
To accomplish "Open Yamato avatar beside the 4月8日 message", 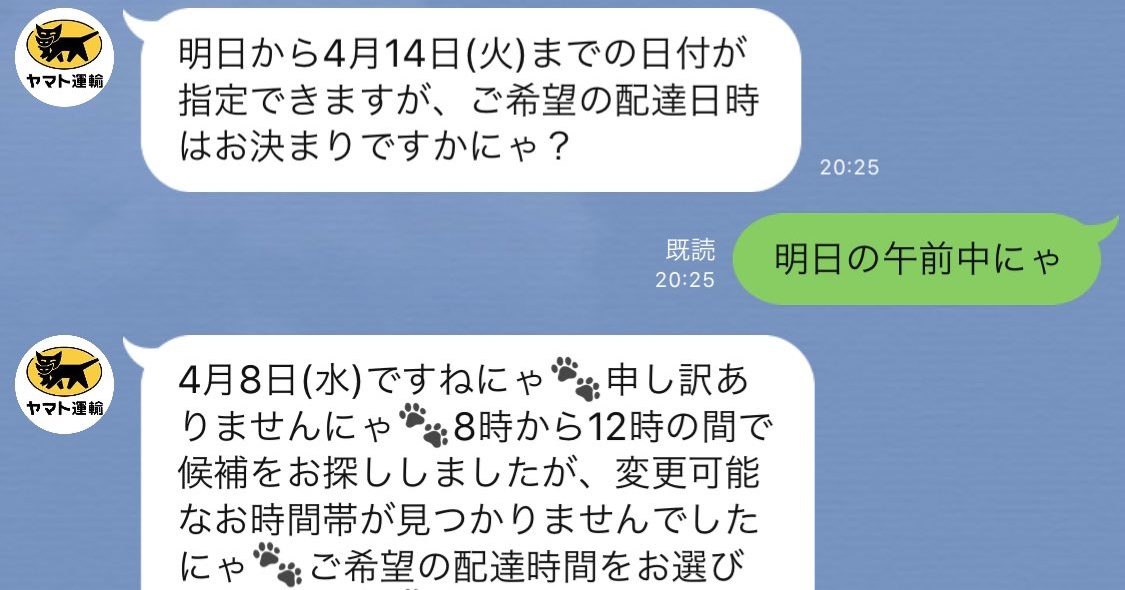I will (x=65, y=383).
